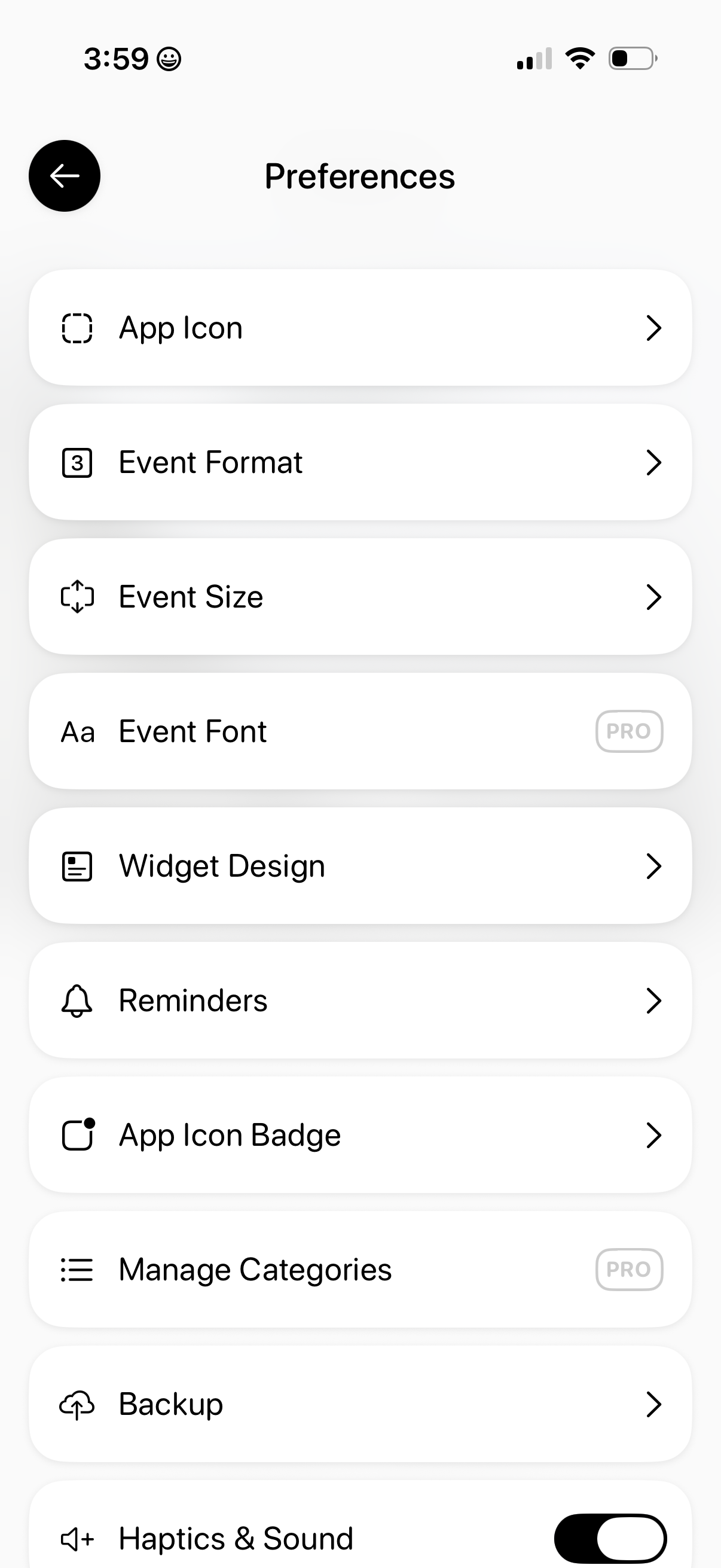Viewport: 721px width, 1568px height.
Task: Expand the App Icon settings via its chevron
Action: pyautogui.click(x=654, y=328)
